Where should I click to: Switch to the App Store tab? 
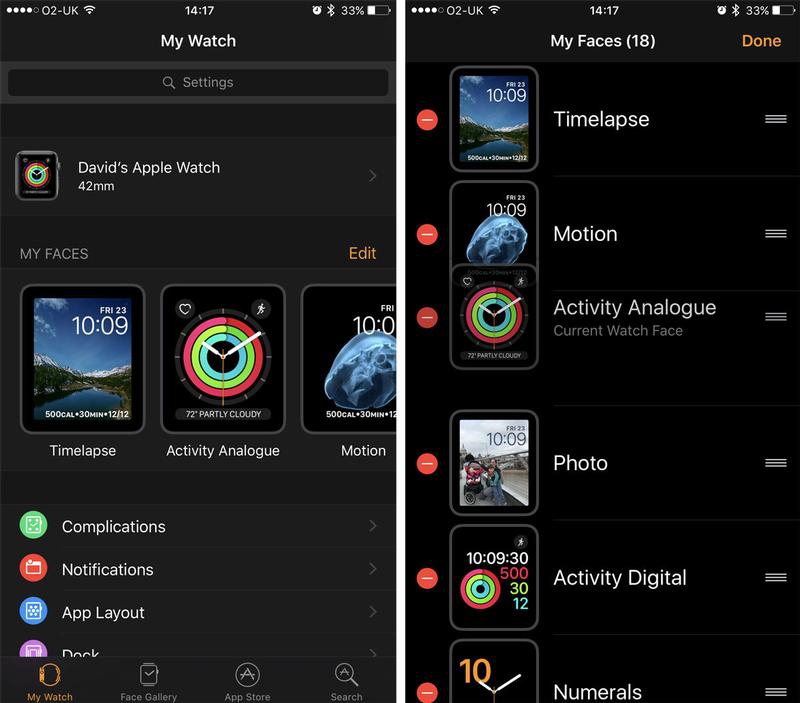click(x=247, y=680)
